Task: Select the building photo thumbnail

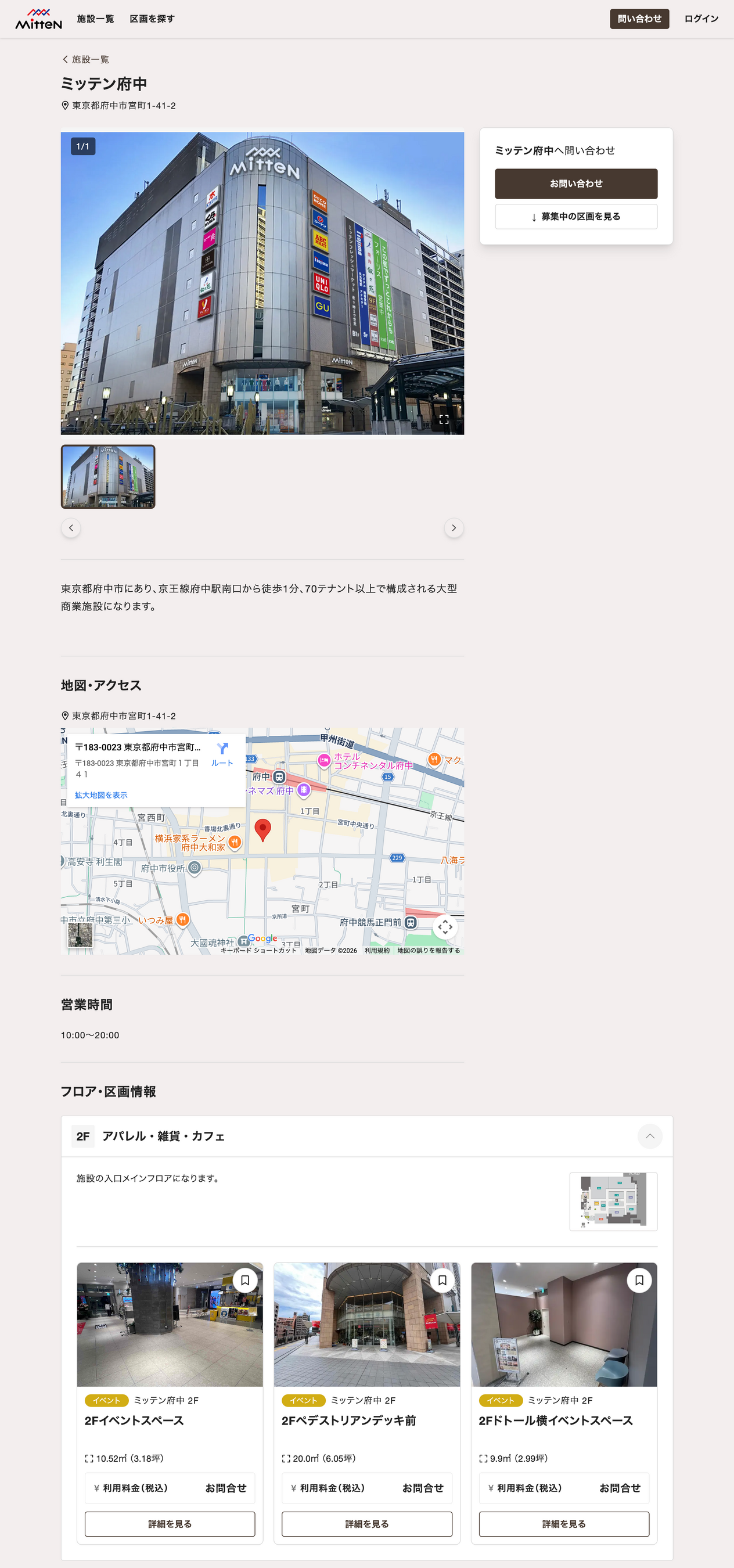Action: tap(108, 477)
